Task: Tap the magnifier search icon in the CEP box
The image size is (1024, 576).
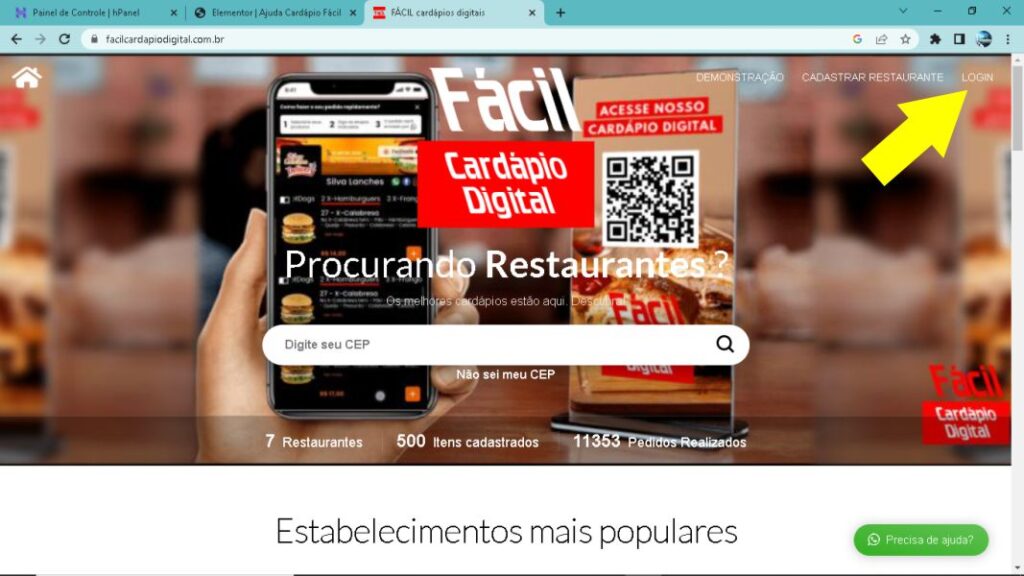Action: pos(725,344)
